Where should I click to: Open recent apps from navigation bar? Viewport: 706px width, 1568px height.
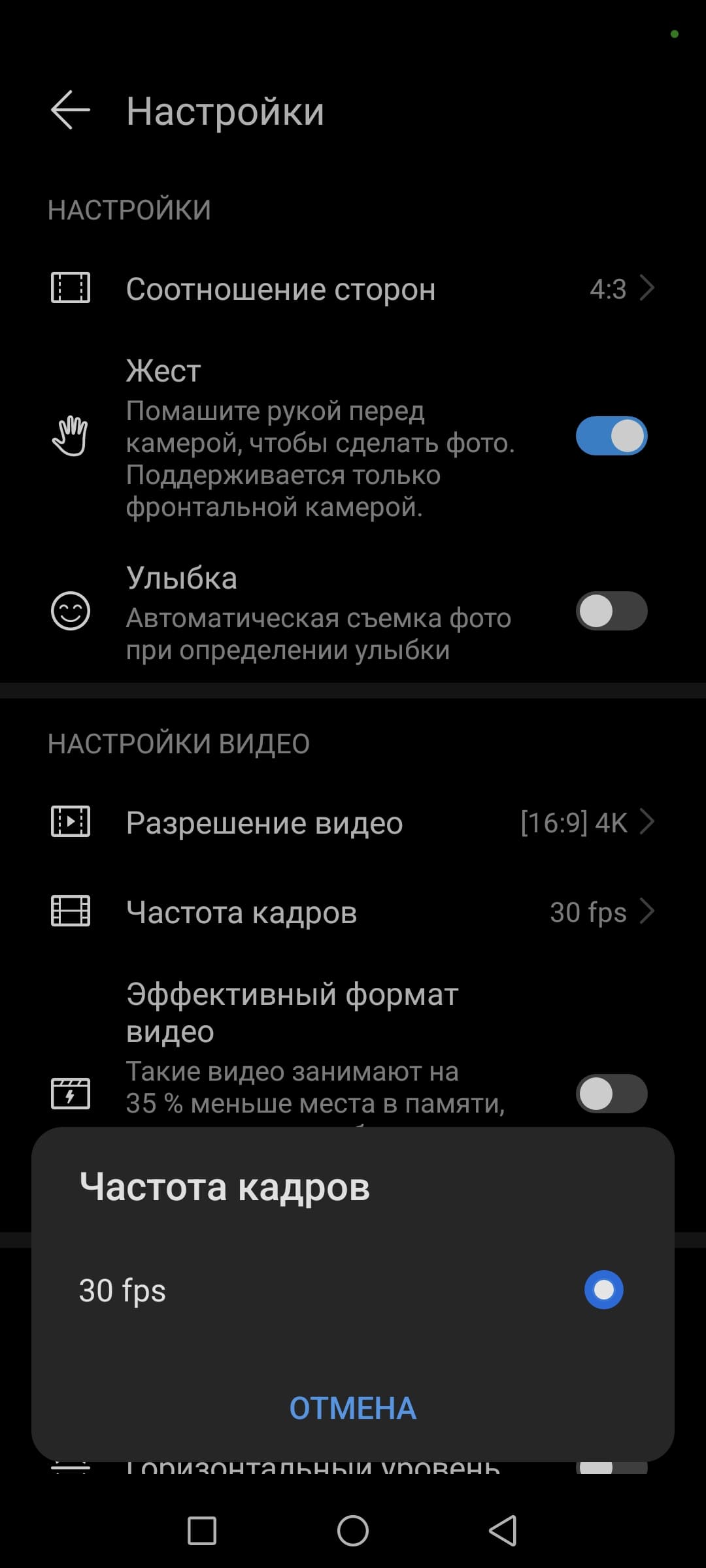point(202,1530)
